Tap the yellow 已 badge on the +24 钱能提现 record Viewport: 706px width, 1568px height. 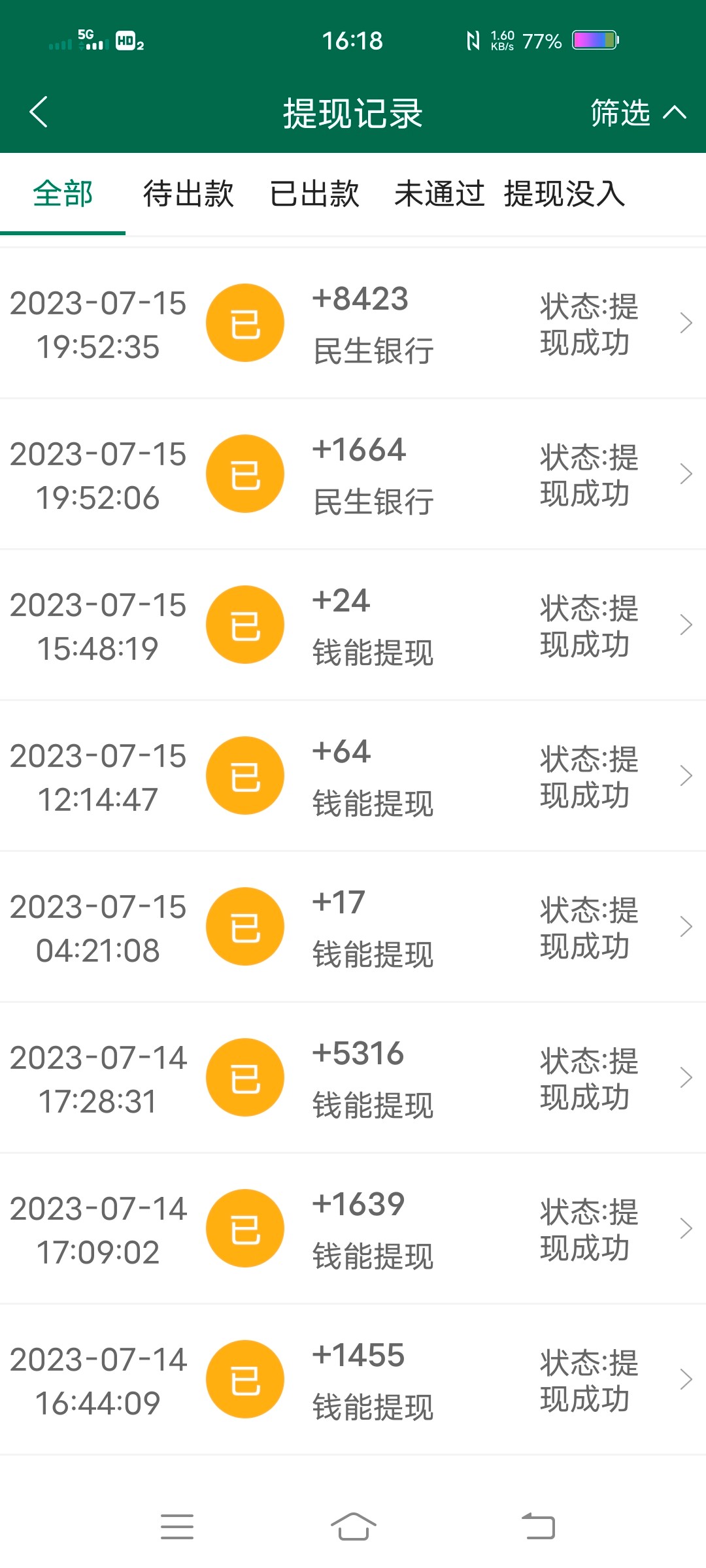[x=244, y=624]
